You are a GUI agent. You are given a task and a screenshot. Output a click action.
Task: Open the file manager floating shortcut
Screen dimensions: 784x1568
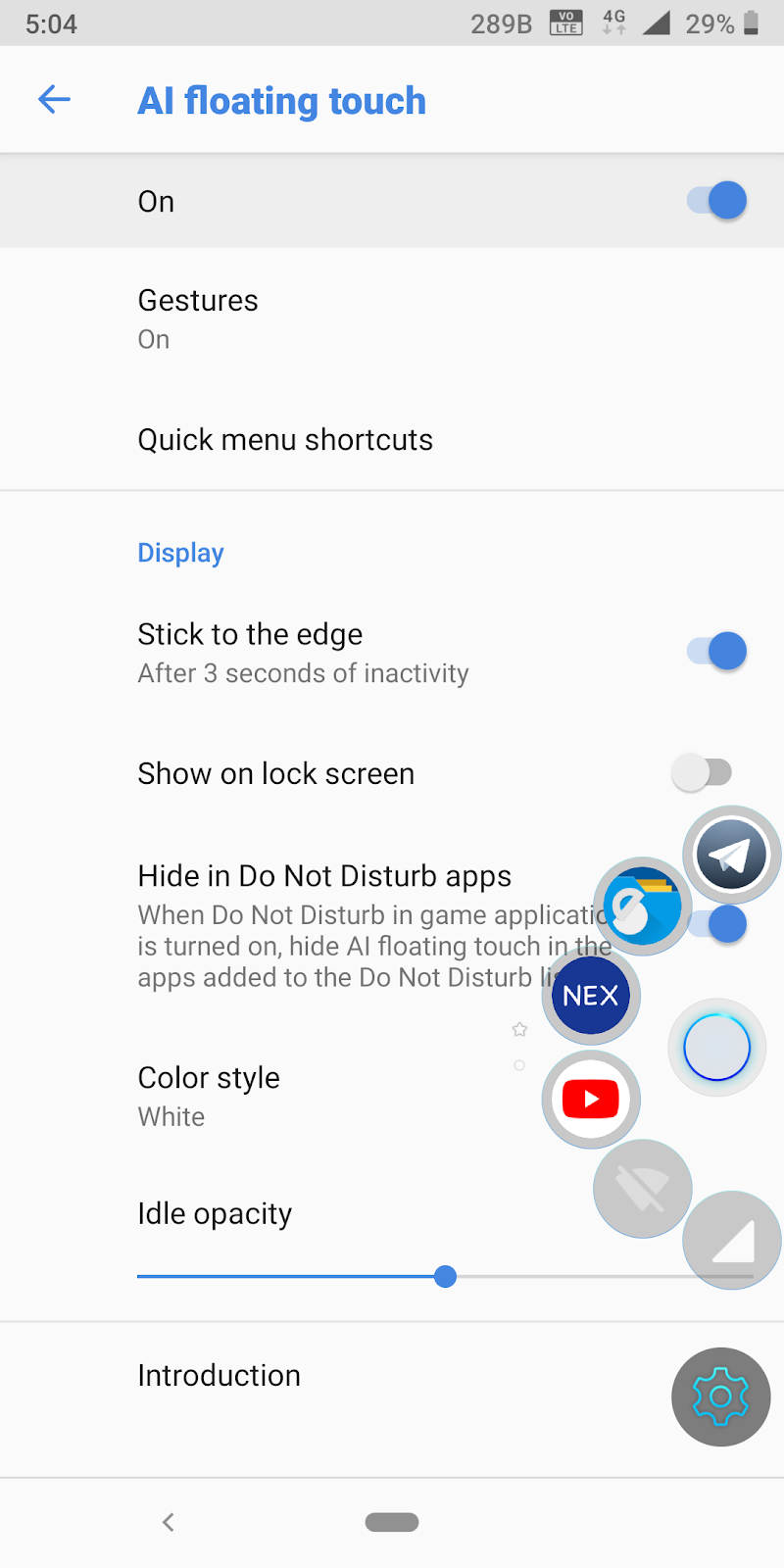click(642, 906)
